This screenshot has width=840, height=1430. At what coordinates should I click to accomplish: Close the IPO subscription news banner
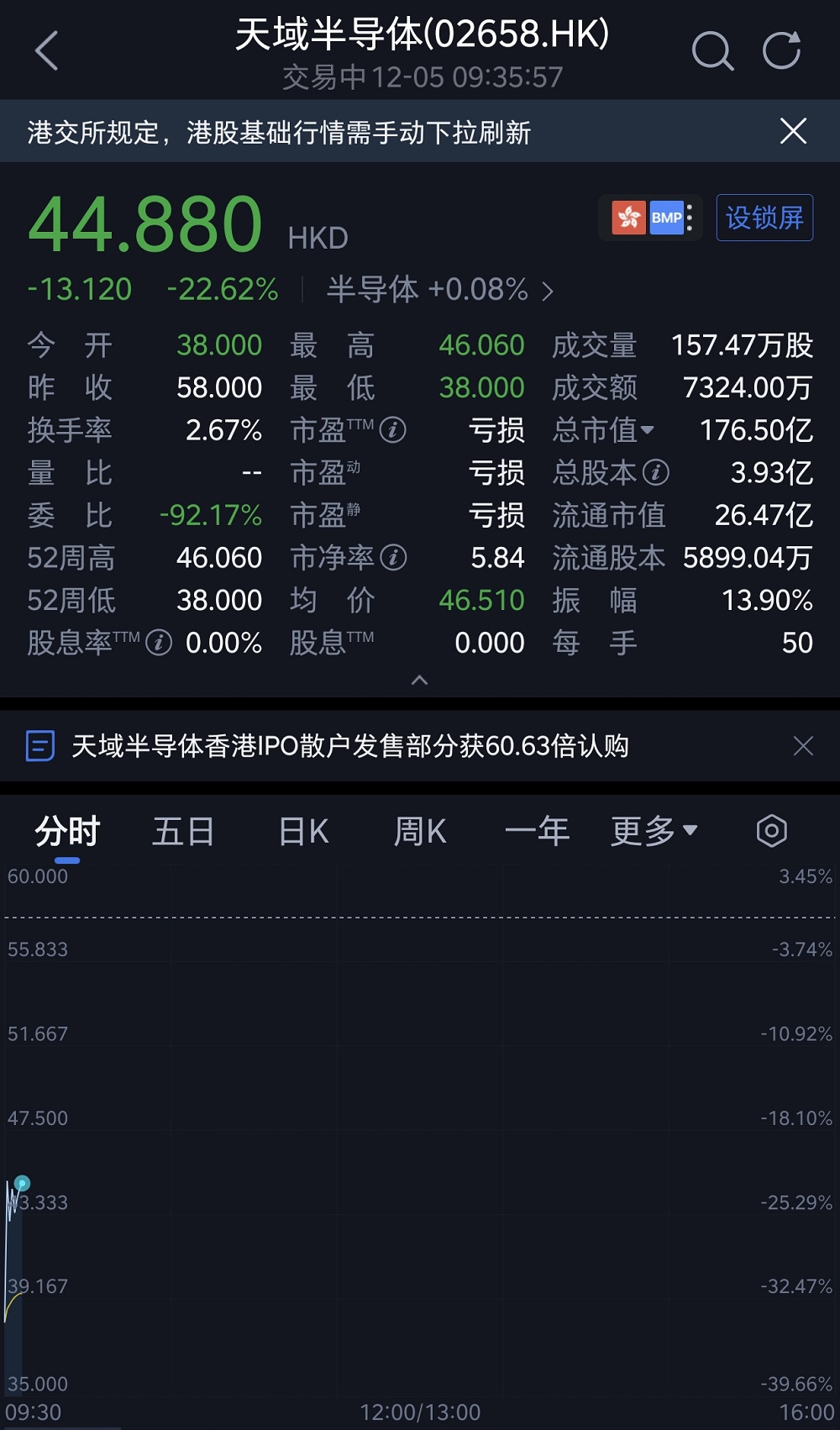pos(801,745)
